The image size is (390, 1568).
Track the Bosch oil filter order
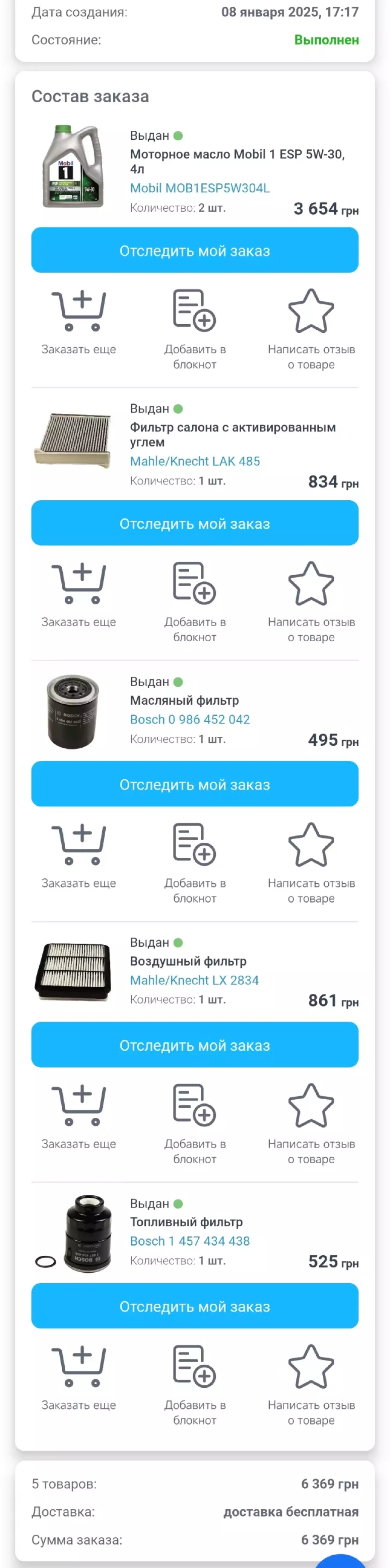(x=195, y=784)
